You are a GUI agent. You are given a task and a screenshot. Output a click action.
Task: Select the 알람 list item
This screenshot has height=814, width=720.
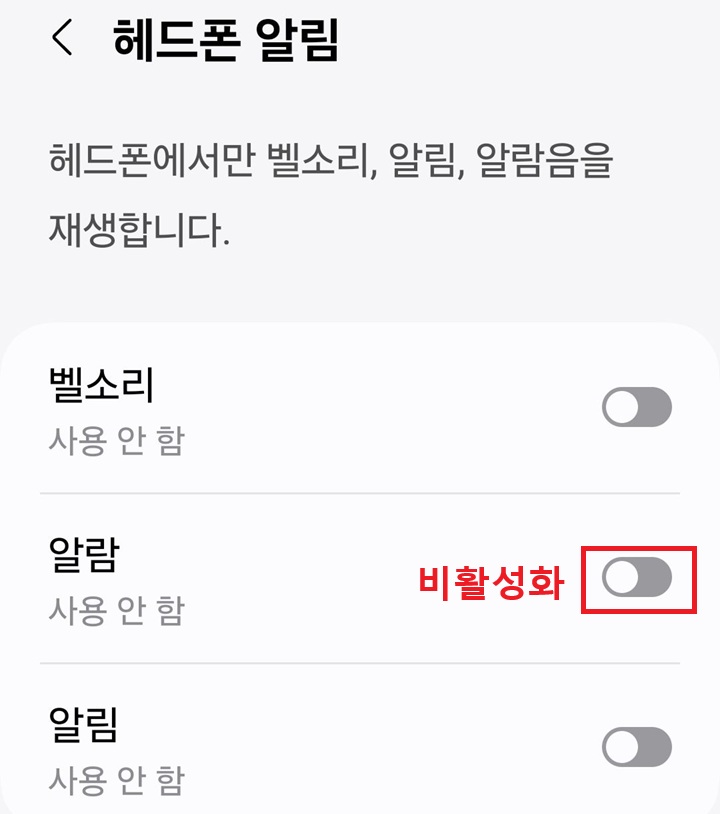tap(300, 578)
